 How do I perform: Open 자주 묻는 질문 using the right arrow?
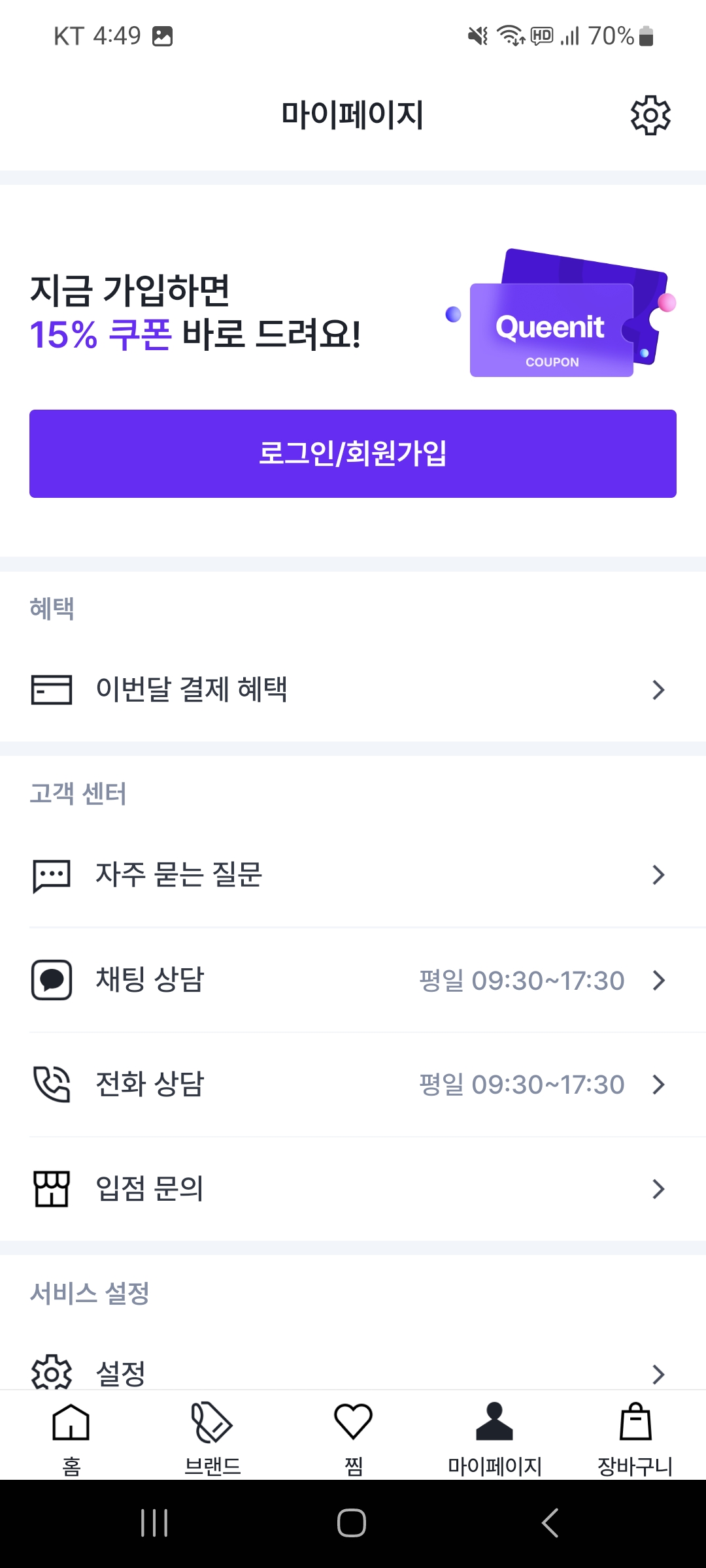pos(658,875)
